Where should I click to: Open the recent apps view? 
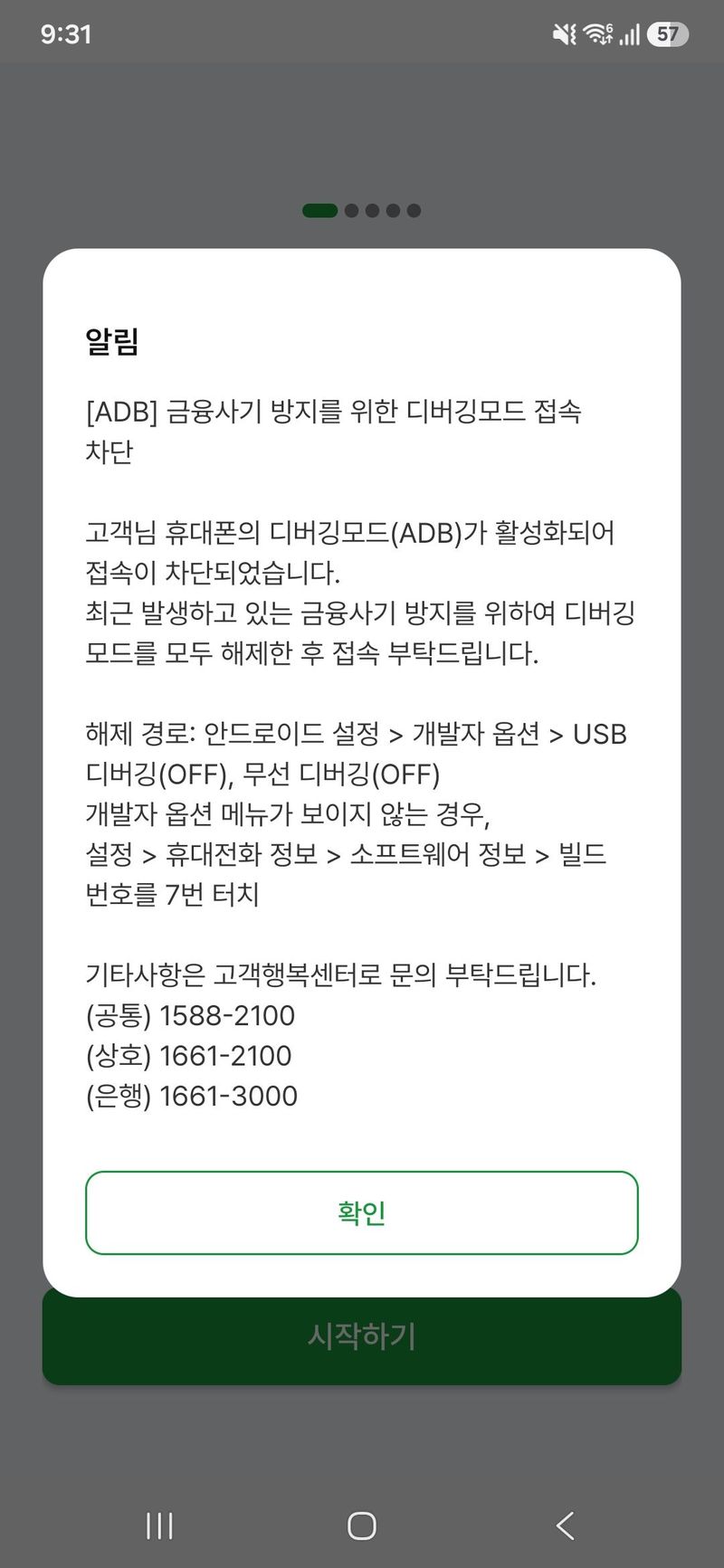[x=159, y=1525]
